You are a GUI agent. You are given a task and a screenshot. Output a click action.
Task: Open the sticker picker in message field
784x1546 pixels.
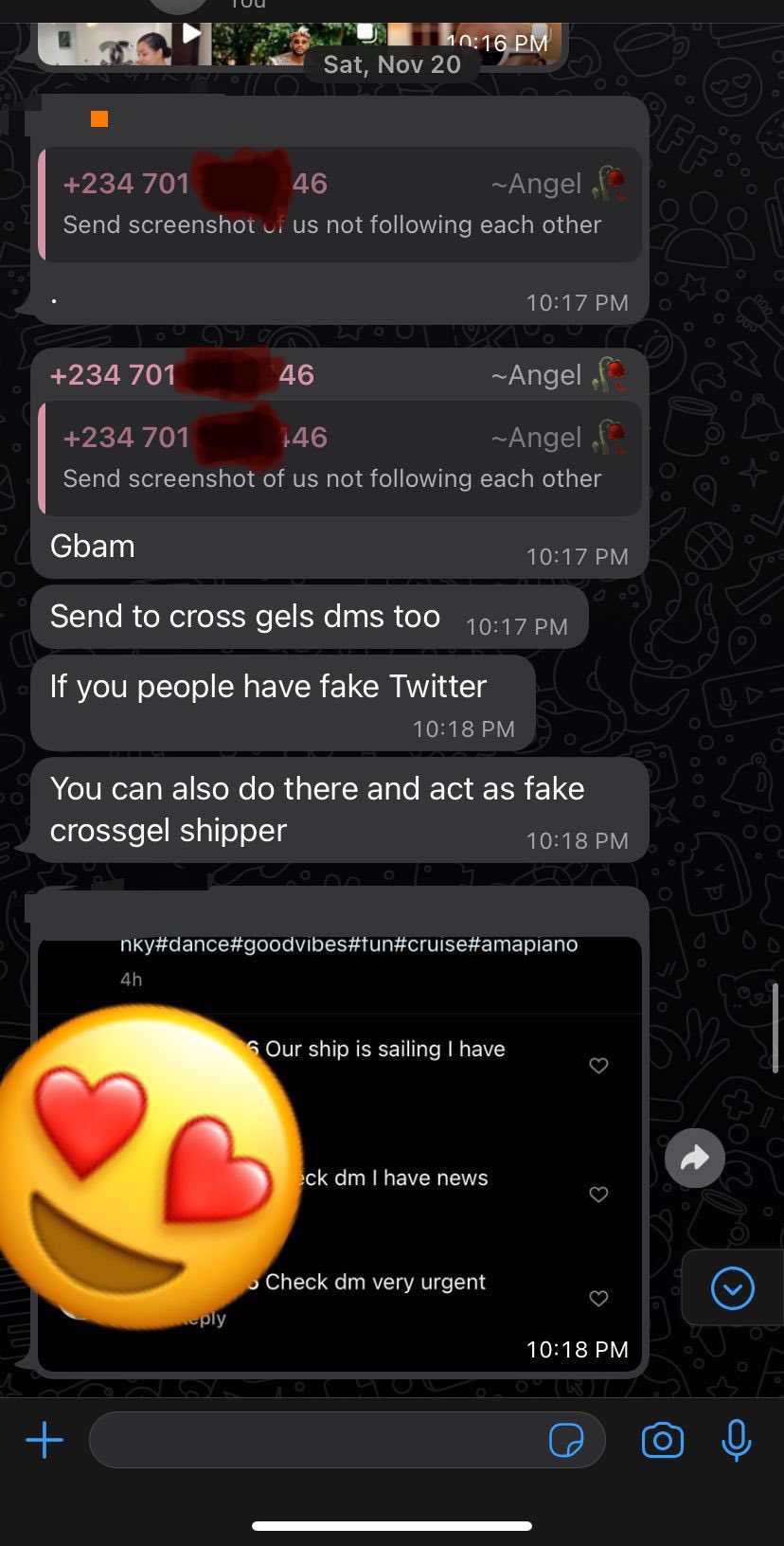coord(566,1440)
